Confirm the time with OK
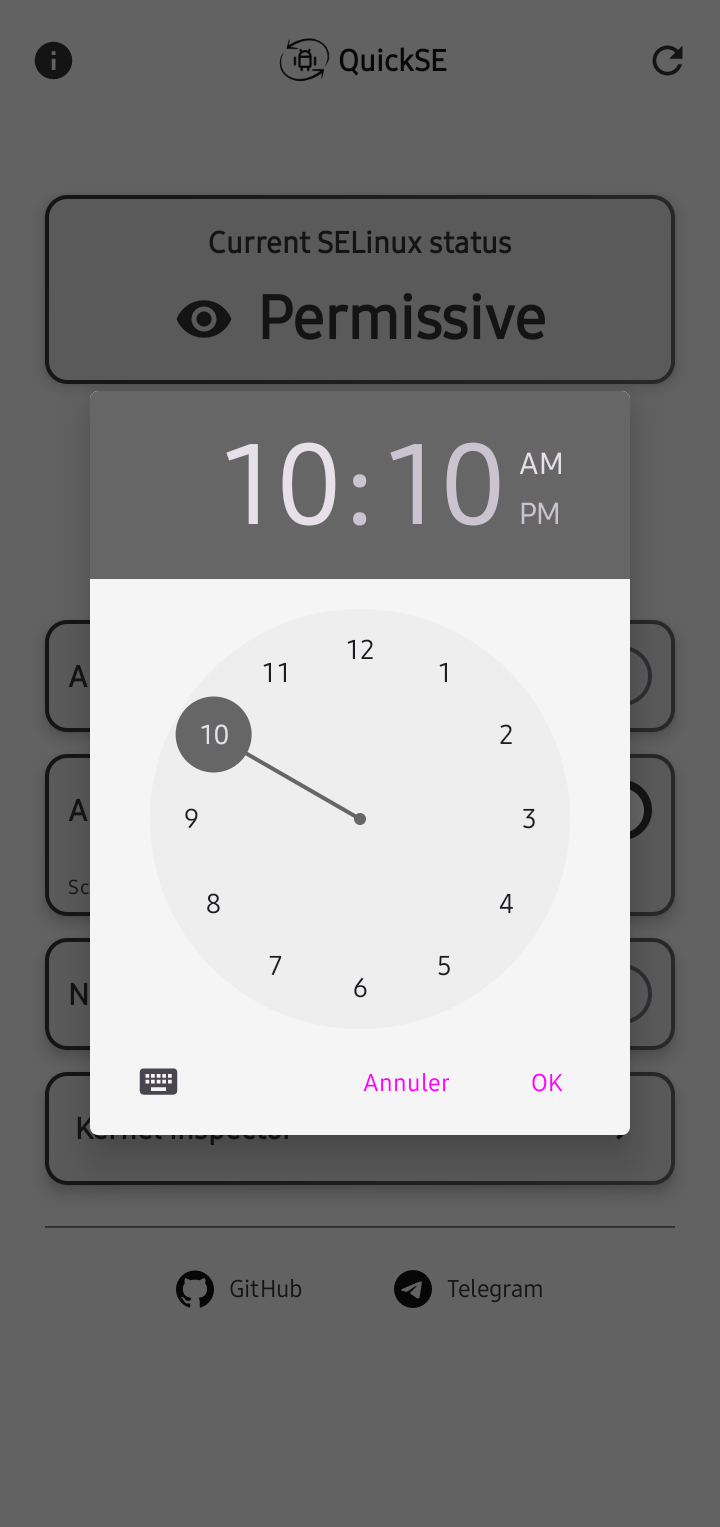Screen dimensions: 720x1527 click(x=547, y=1082)
